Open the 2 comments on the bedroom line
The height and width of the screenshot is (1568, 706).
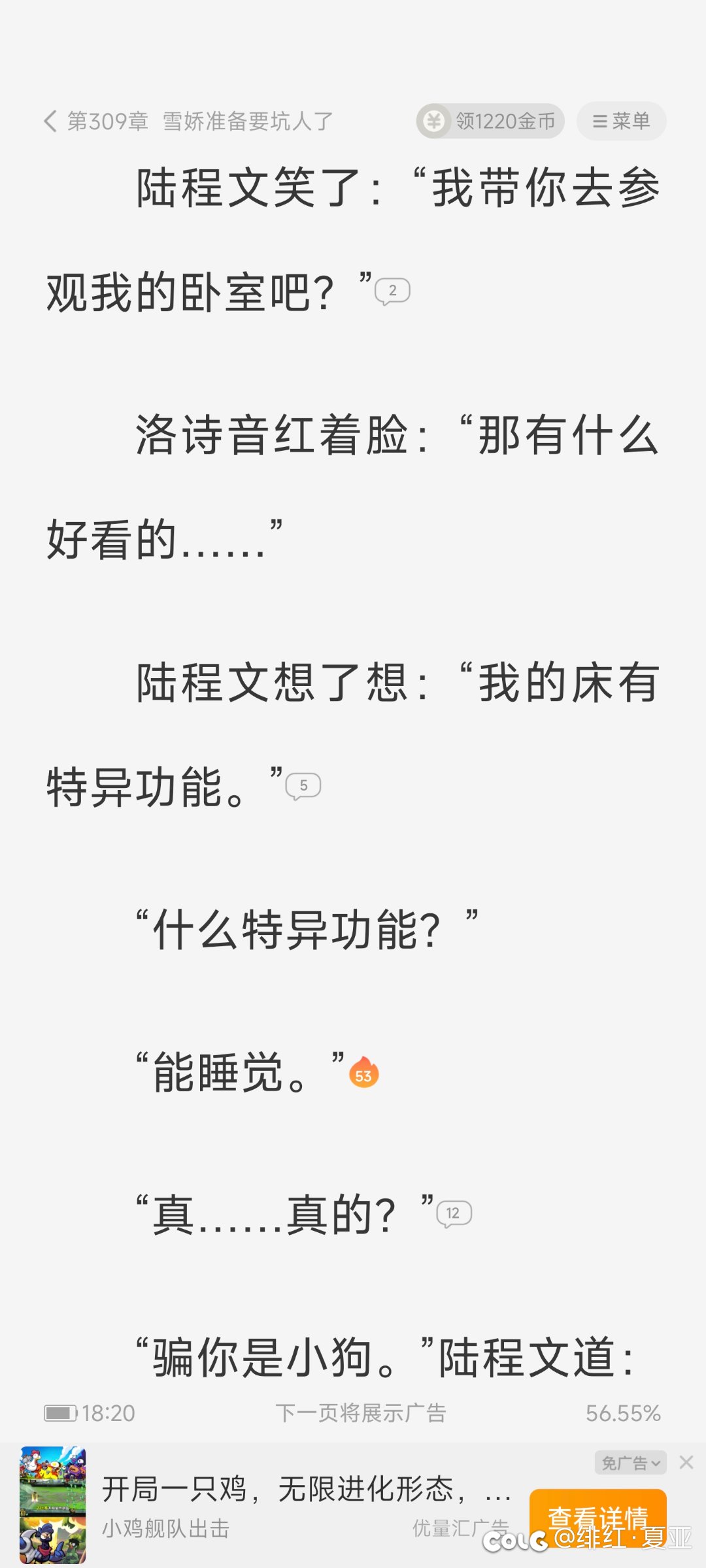[x=392, y=291]
